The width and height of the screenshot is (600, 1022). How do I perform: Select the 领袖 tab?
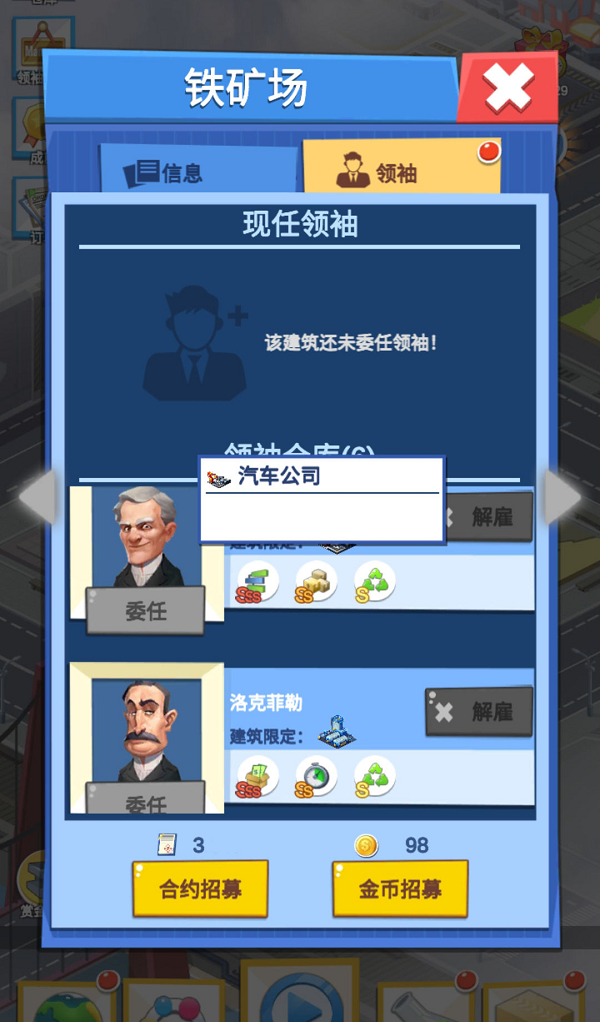pos(401,172)
